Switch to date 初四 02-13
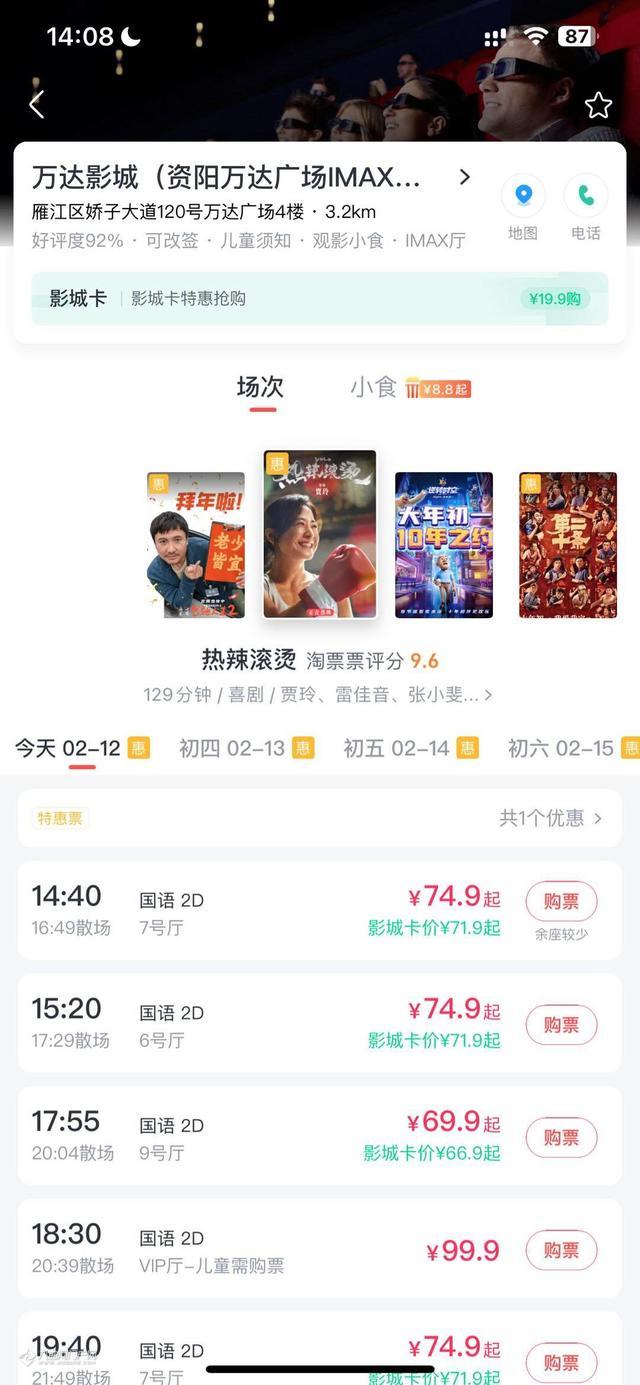 click(245, 748)
